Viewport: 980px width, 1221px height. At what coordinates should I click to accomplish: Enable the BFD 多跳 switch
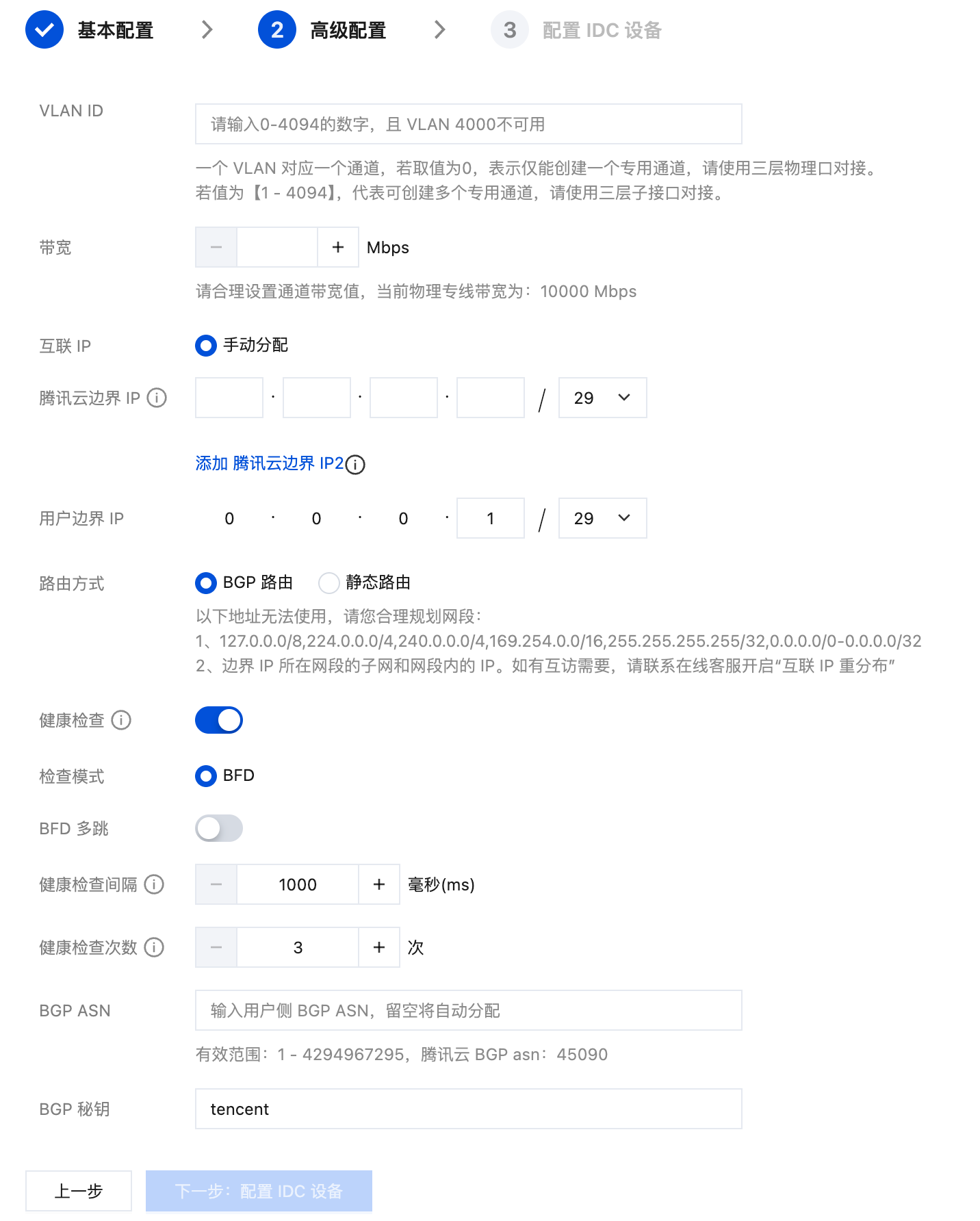(219, 828)
